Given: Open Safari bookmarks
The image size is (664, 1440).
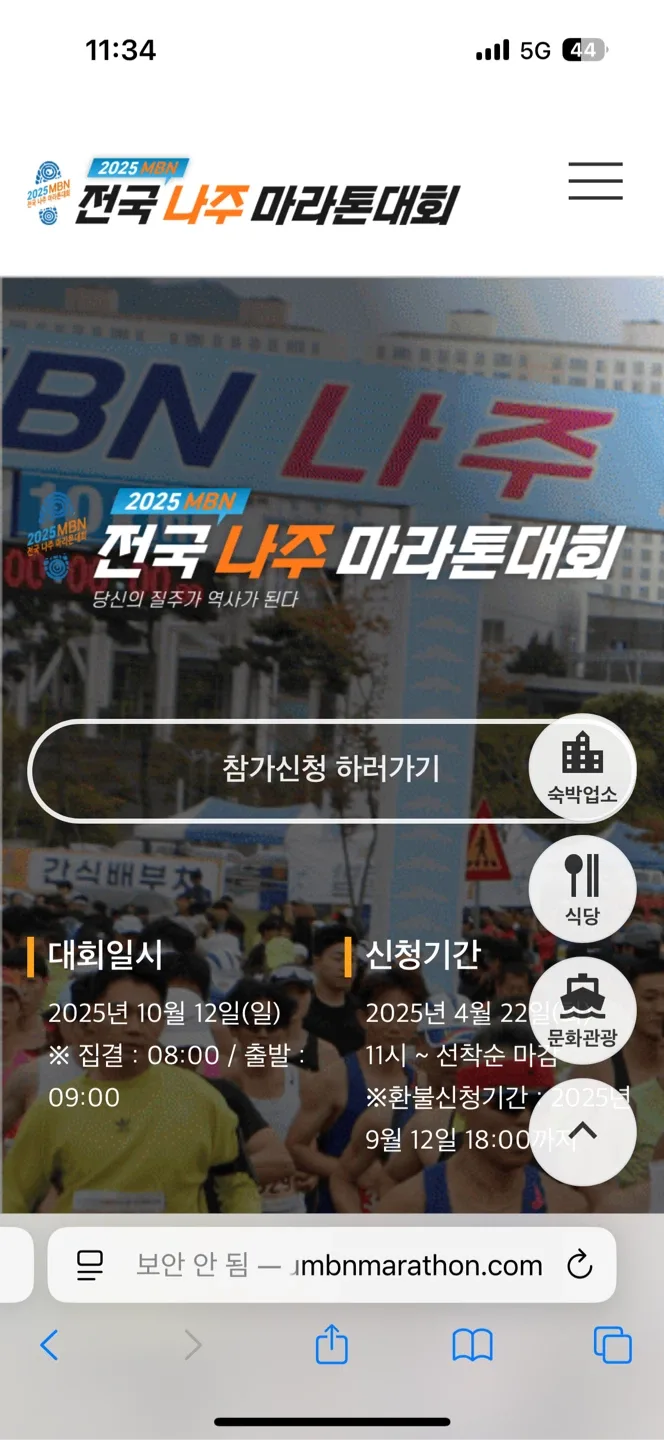Looking at the screenshot, I should point(472,1345).
